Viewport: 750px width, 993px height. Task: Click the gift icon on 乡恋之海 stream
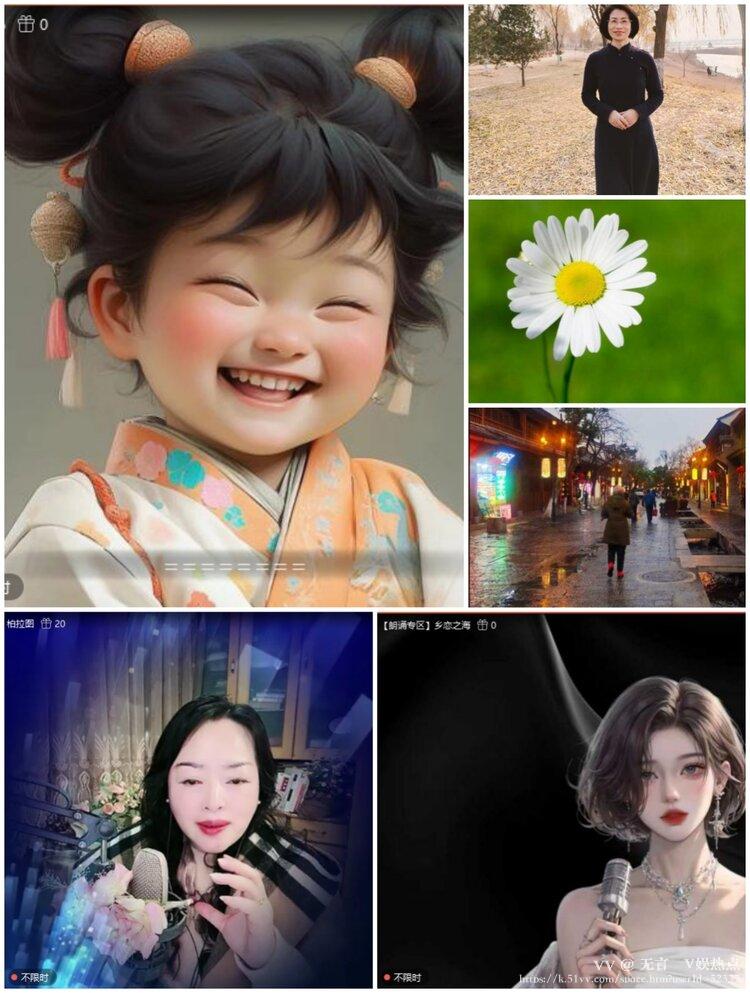click(484, 623)
